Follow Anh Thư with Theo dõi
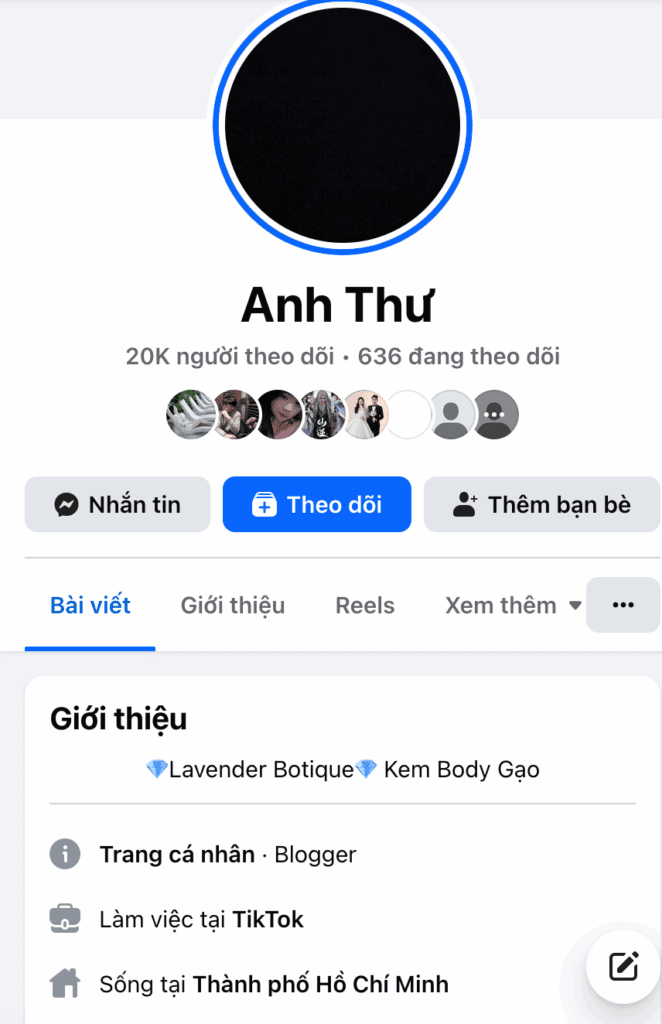662x1024 pixels. [x=317, y=505]
